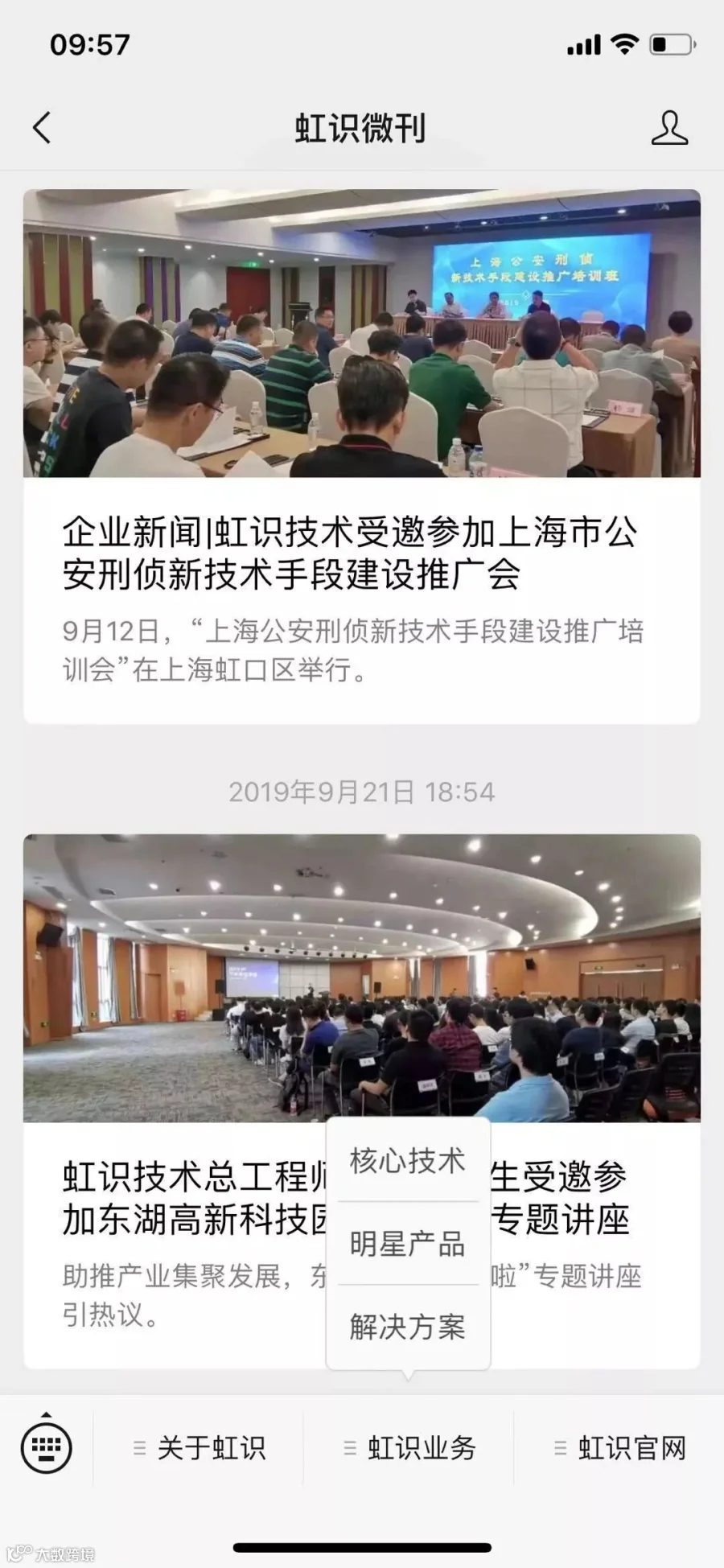Viewport: 724px width, 1568px height.
Task: Choose 明星产品 in the popup menu
Action: click(x=408, y=1243)
